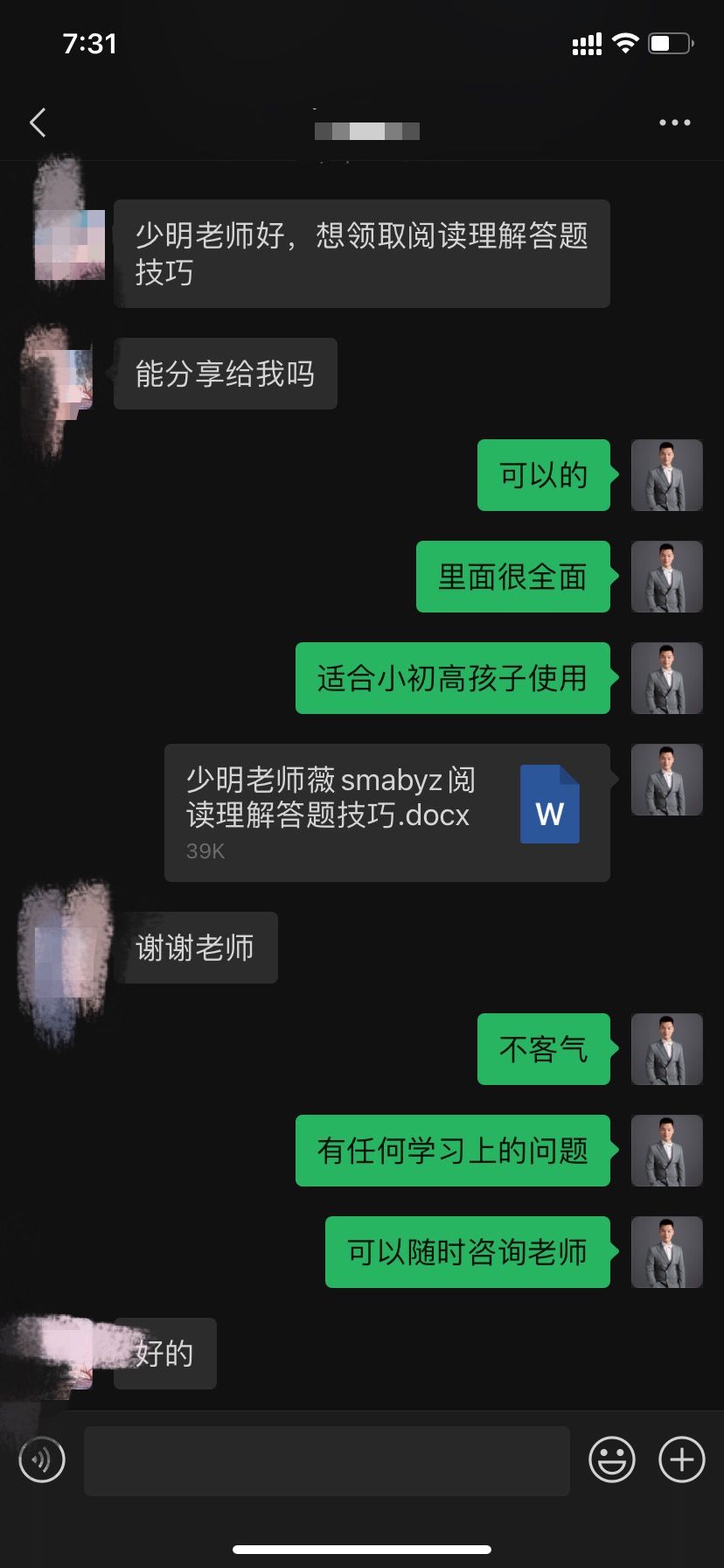Open the plus attachments menu
724x1568 pixels.
[681, 1459]
